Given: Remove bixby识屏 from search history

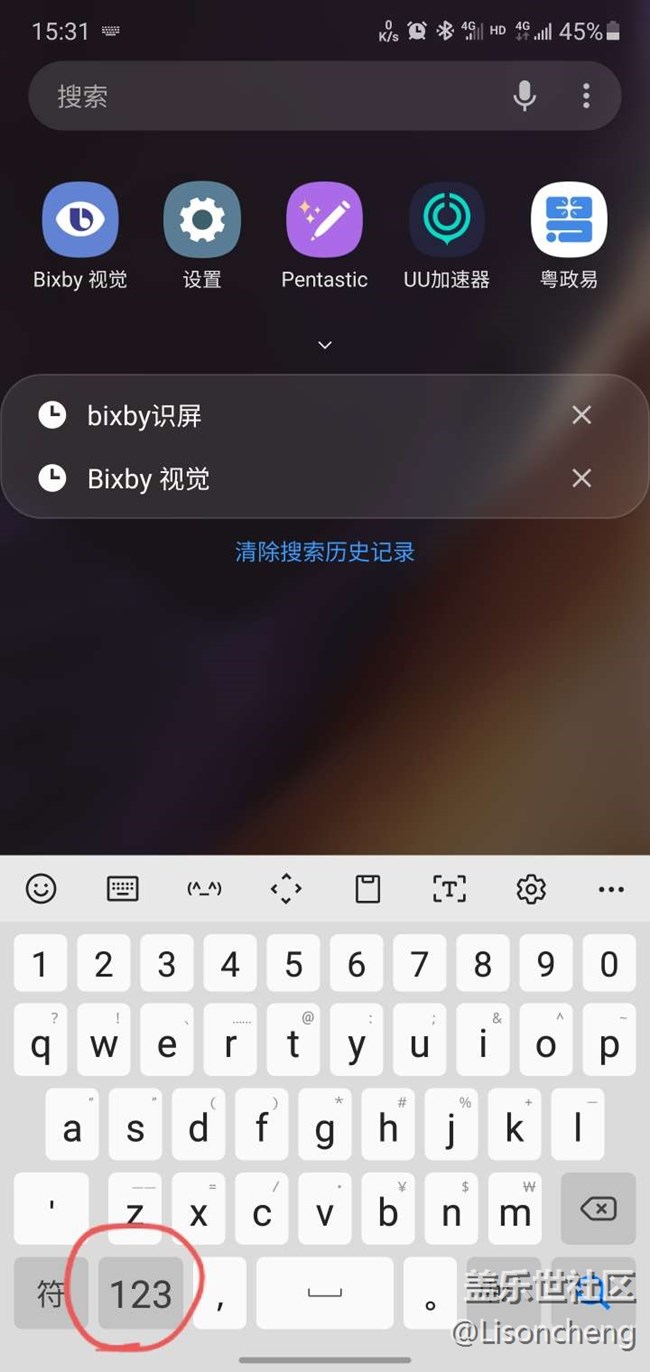Looking at the screenshot, I should [581, 415].
